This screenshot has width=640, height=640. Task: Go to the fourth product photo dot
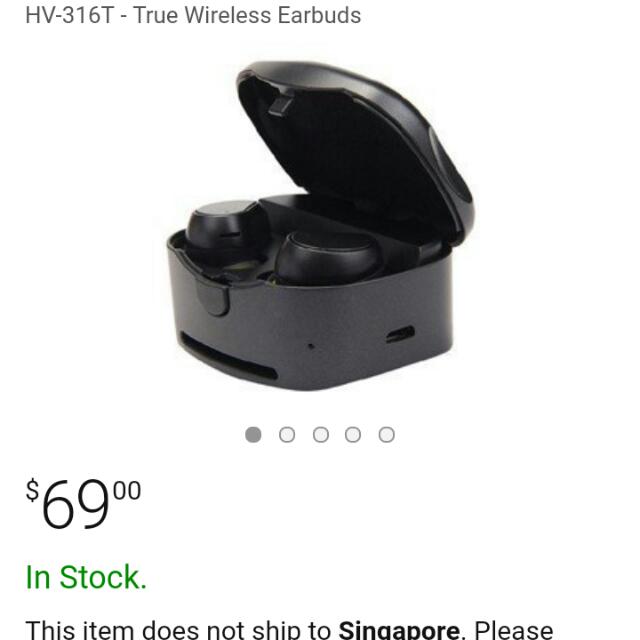353,435
